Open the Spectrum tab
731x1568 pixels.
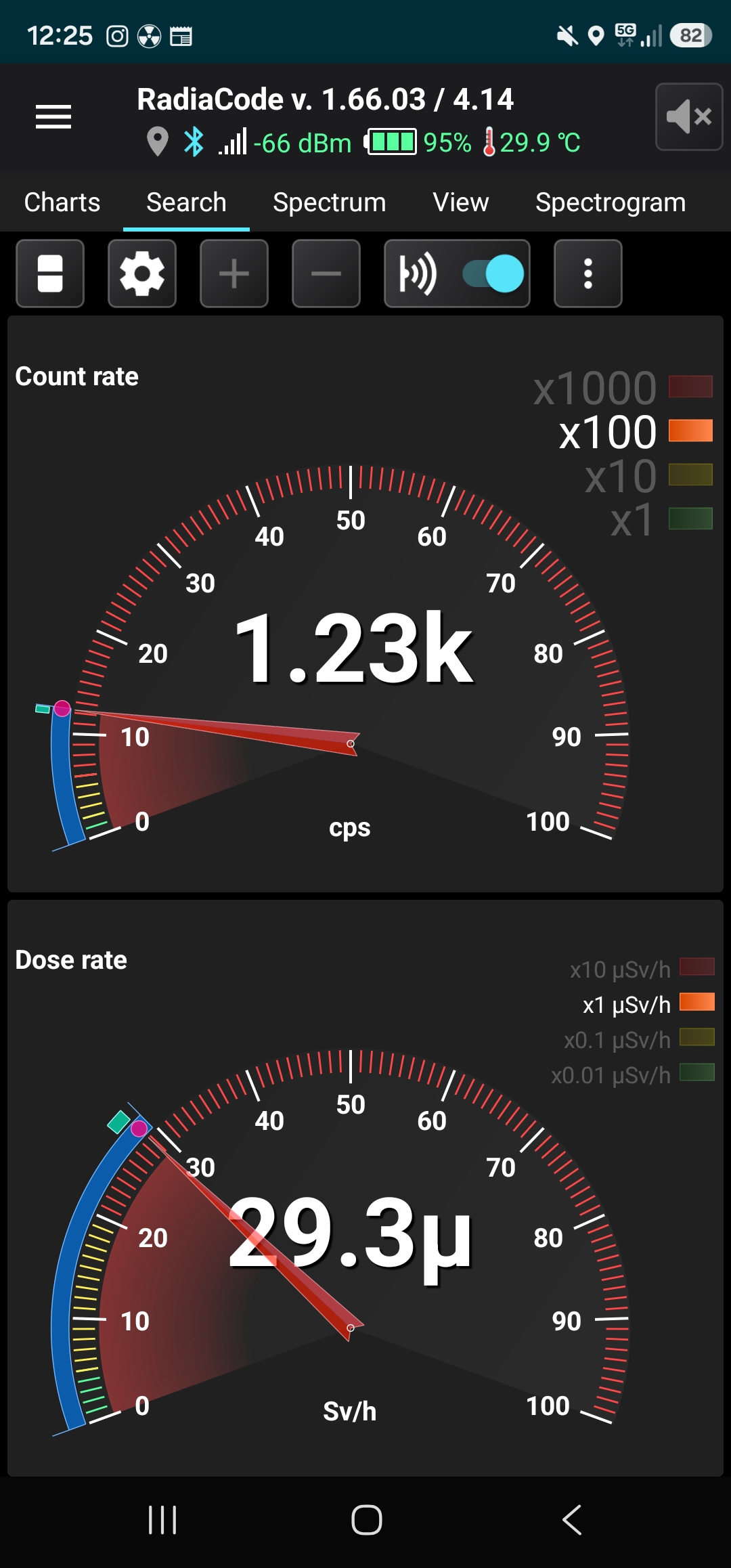point(329,202)
